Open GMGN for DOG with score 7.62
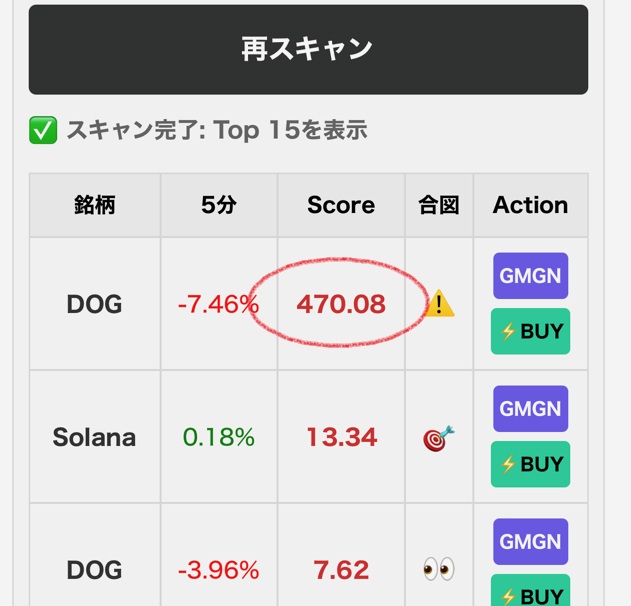Screen dimensions: 631x606 click(530, 542)
